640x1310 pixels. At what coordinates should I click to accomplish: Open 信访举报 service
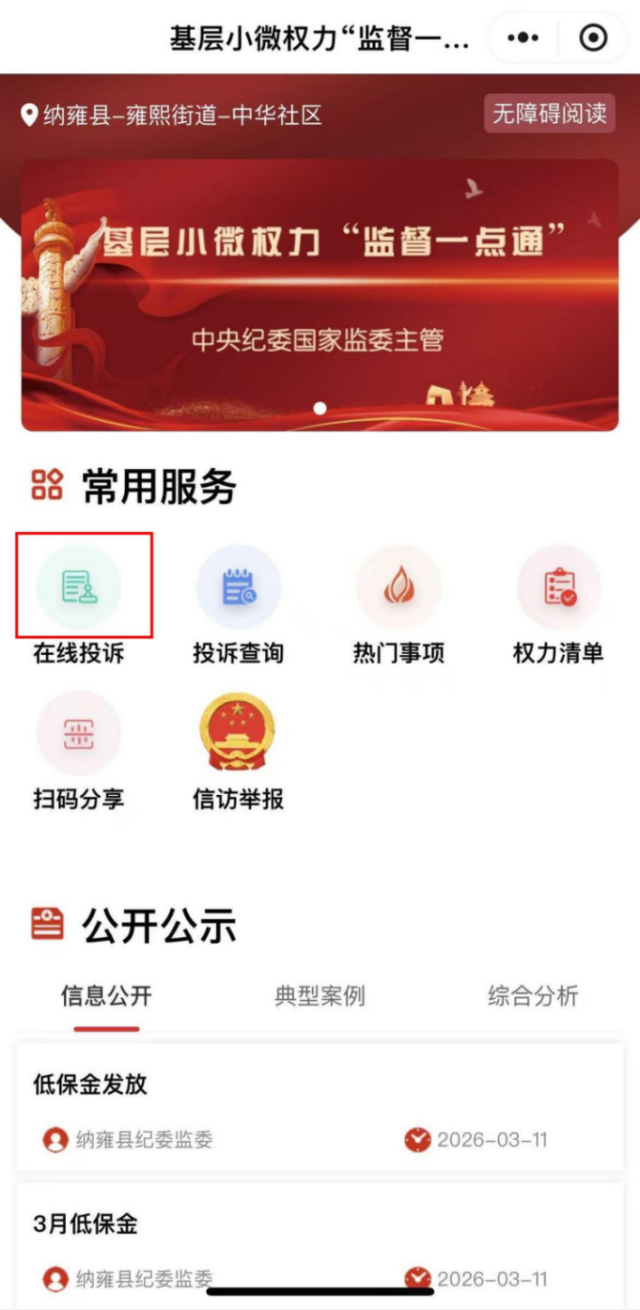tap(238, 735)
